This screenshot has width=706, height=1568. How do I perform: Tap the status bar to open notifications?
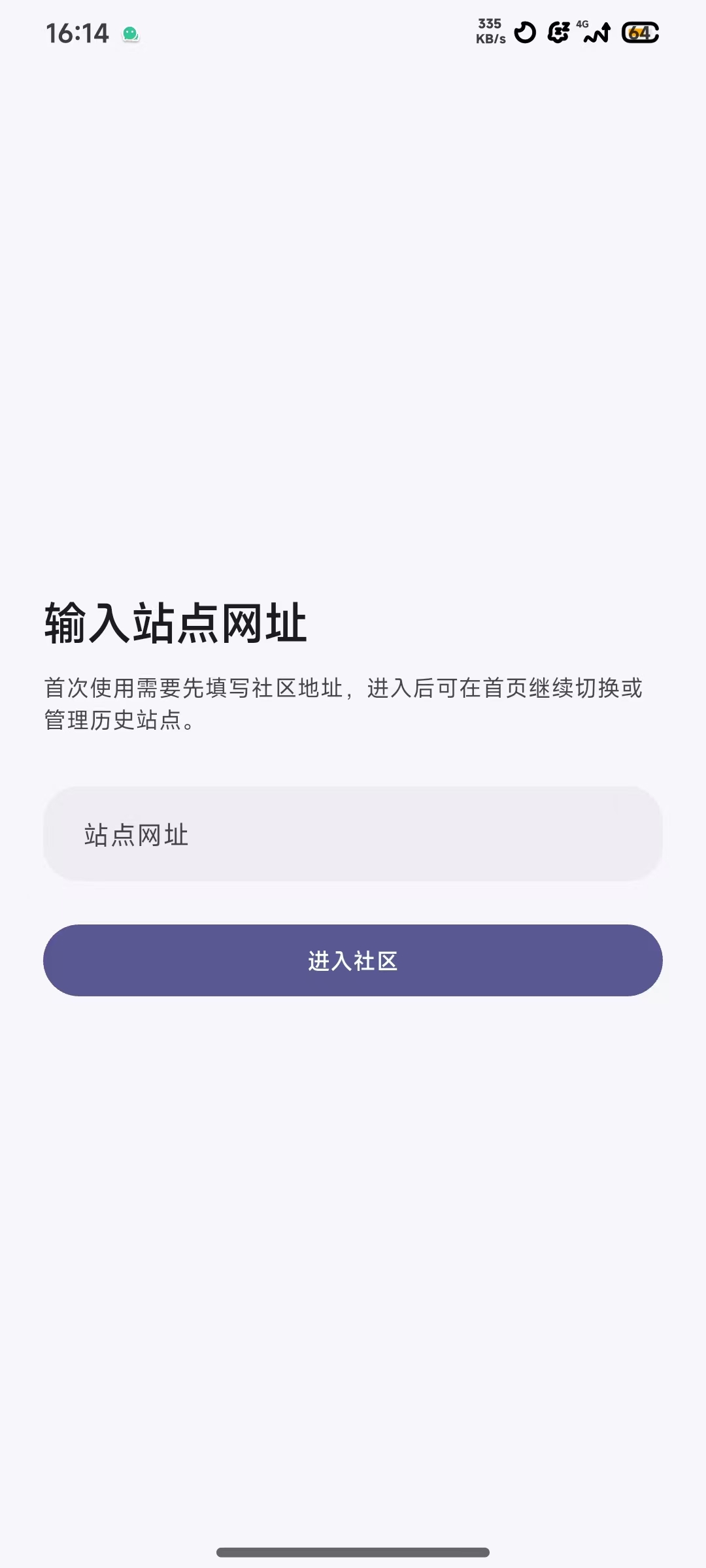[x=353, y=31]
